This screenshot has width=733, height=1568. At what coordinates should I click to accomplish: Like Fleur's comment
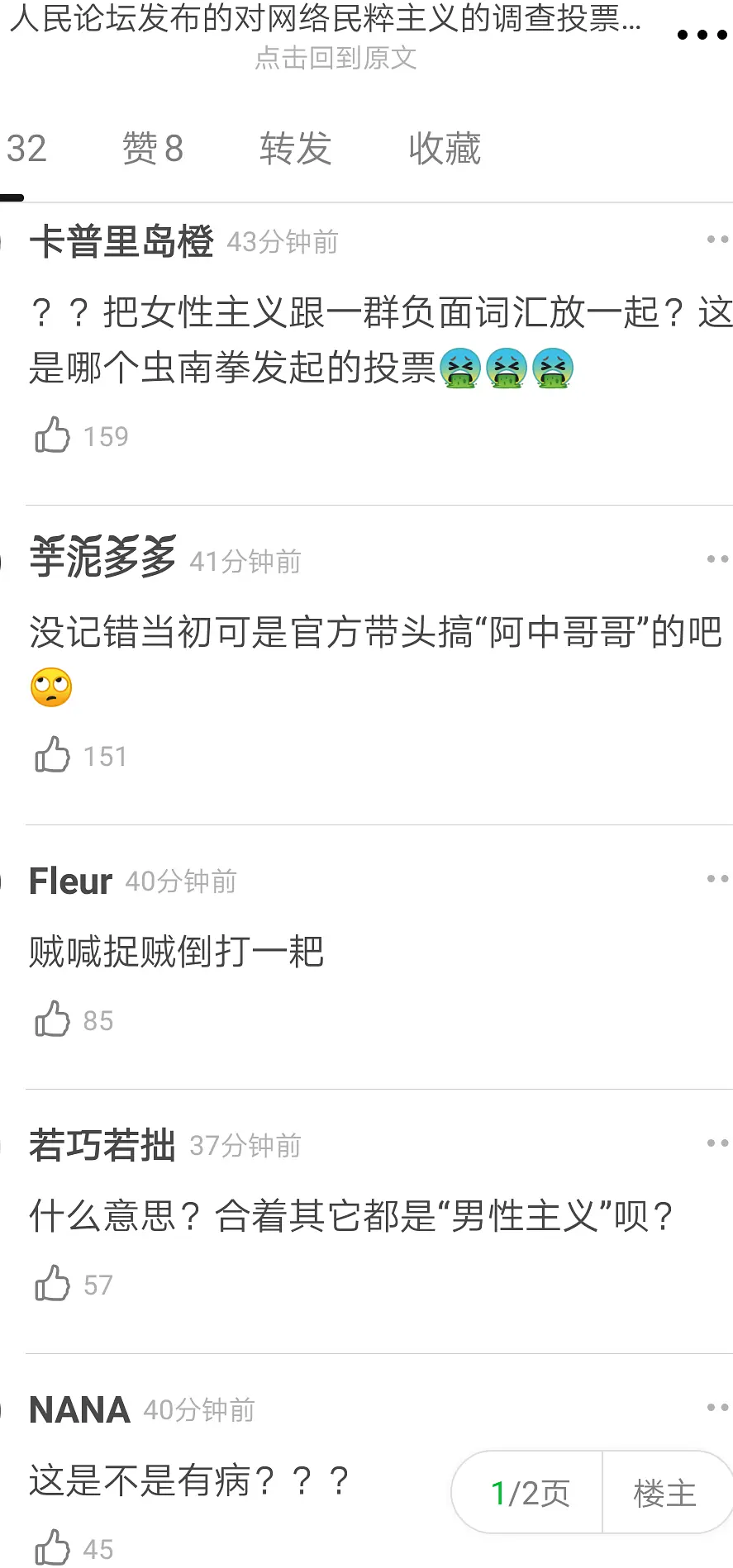[x=53, y=1019]
